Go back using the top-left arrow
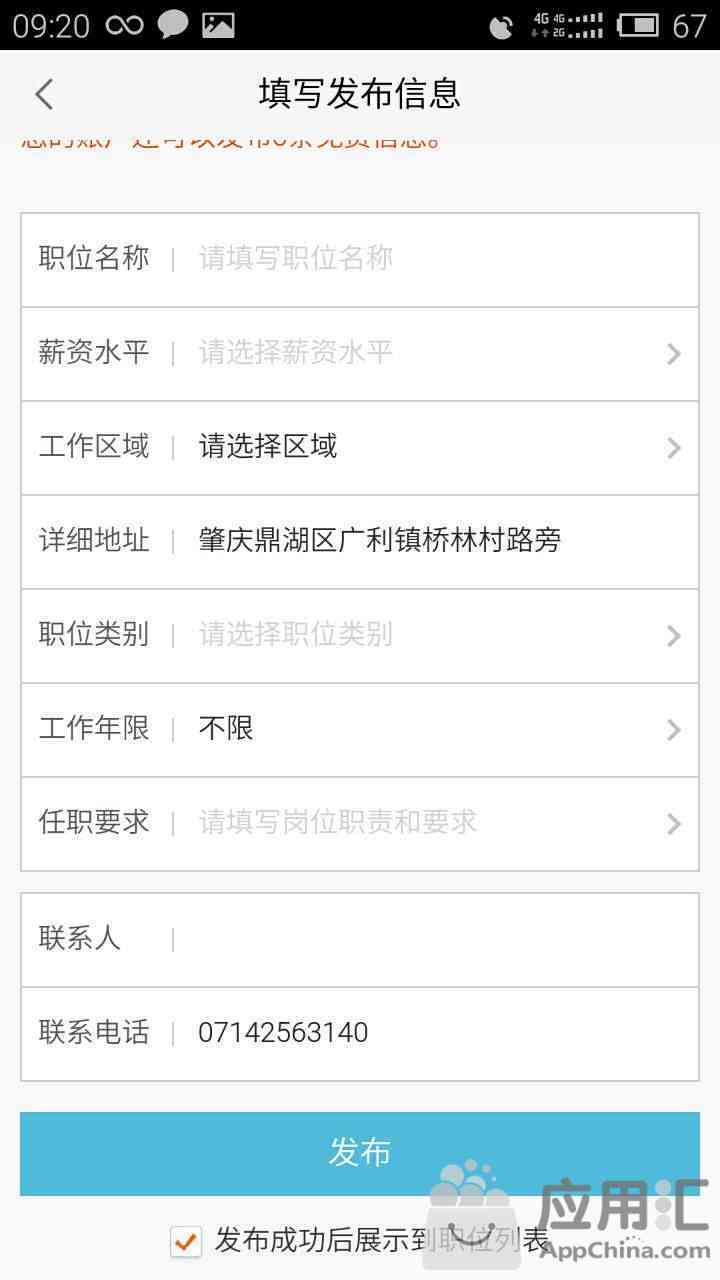 [44, 94]
